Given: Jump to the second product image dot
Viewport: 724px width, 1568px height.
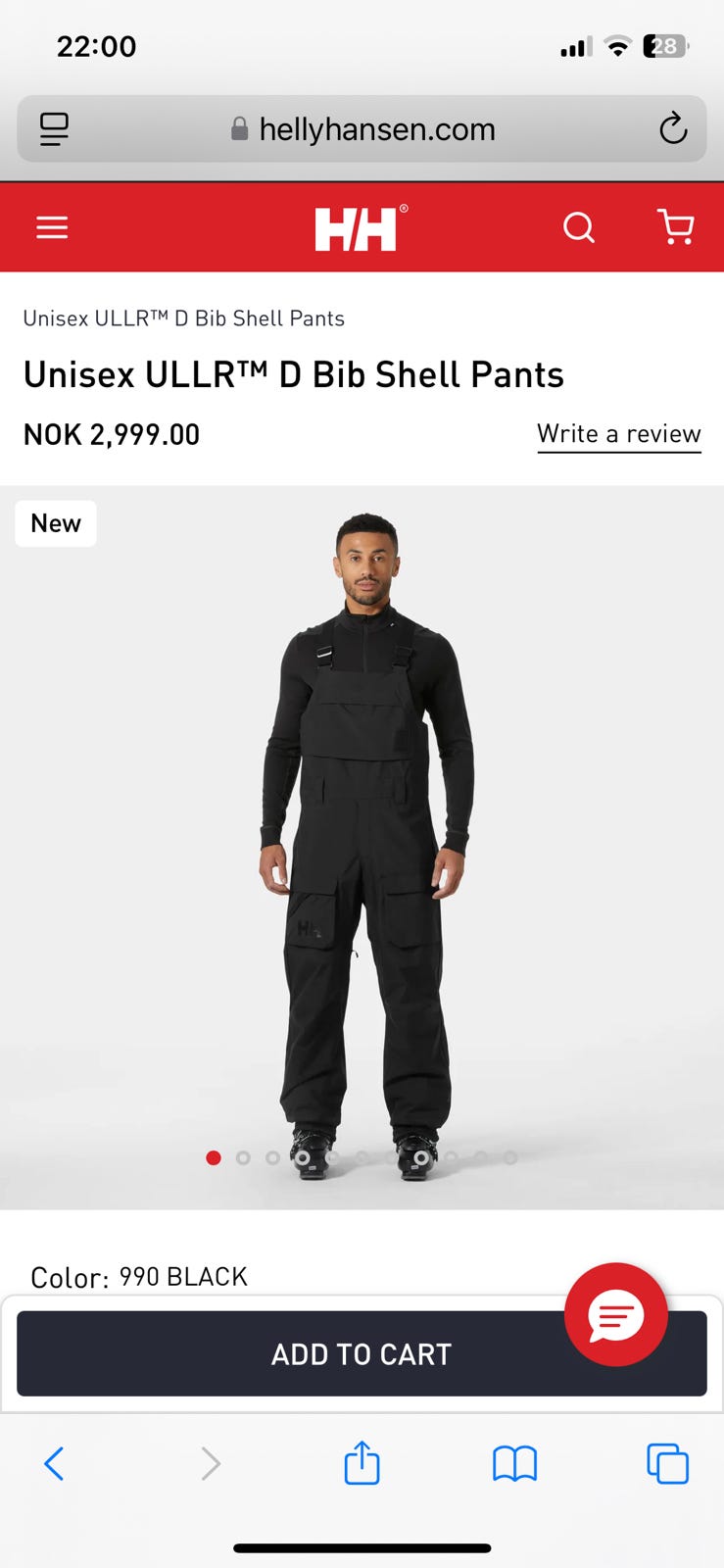Looking at the screenshot, I should pyautogui.click(x=243, y=1158).
